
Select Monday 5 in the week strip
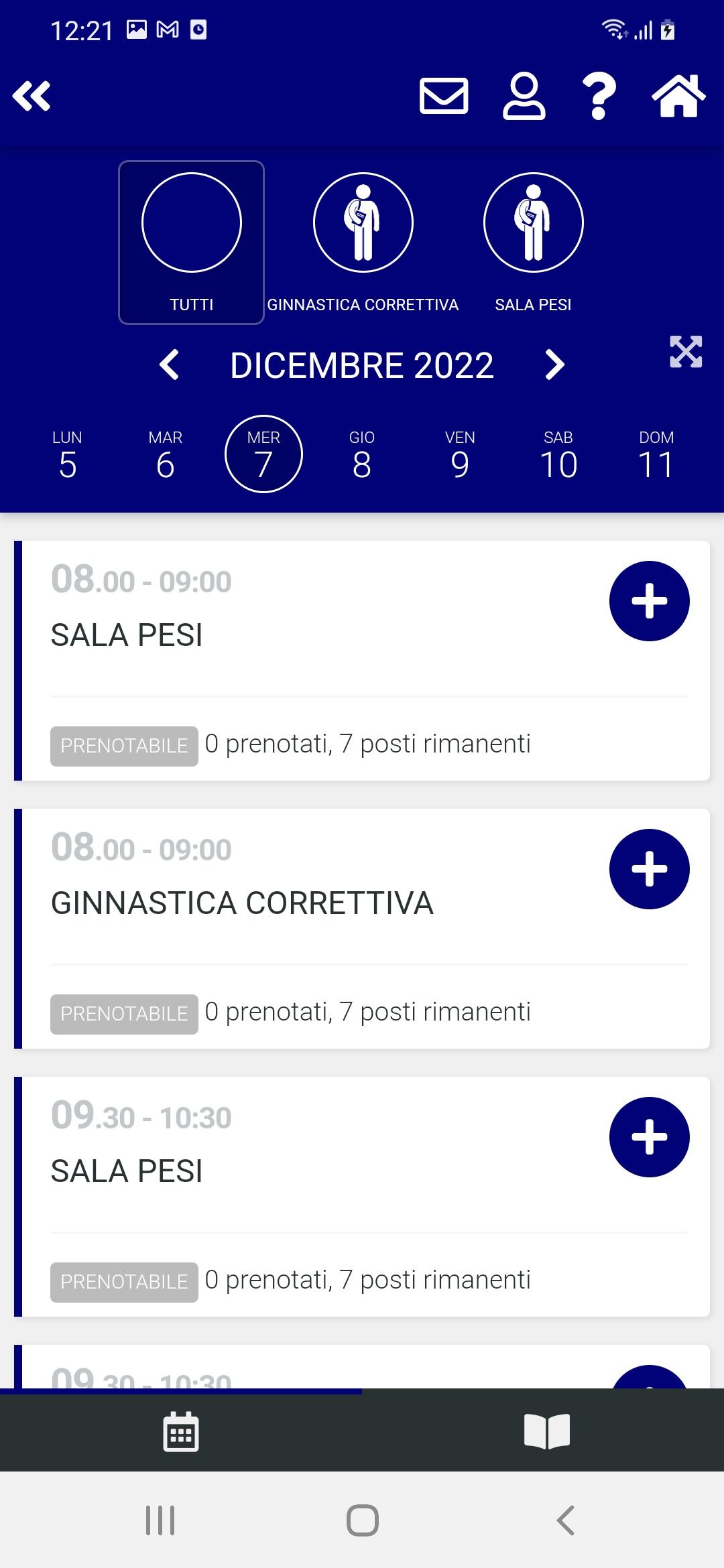[x=67, y=456]
